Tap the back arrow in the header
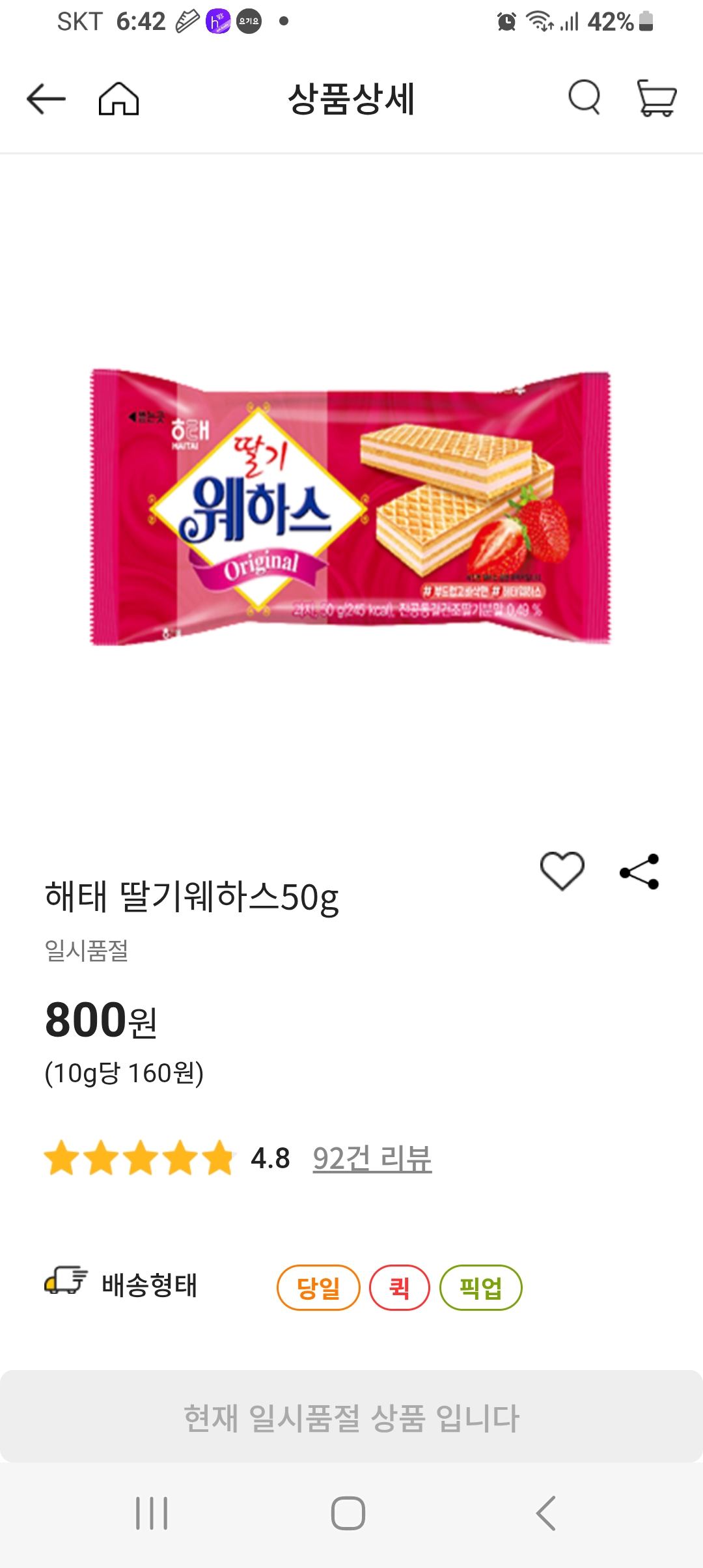Image resolution: width=703 pixels, height=1568 pixels. click(x=44, y=99)
